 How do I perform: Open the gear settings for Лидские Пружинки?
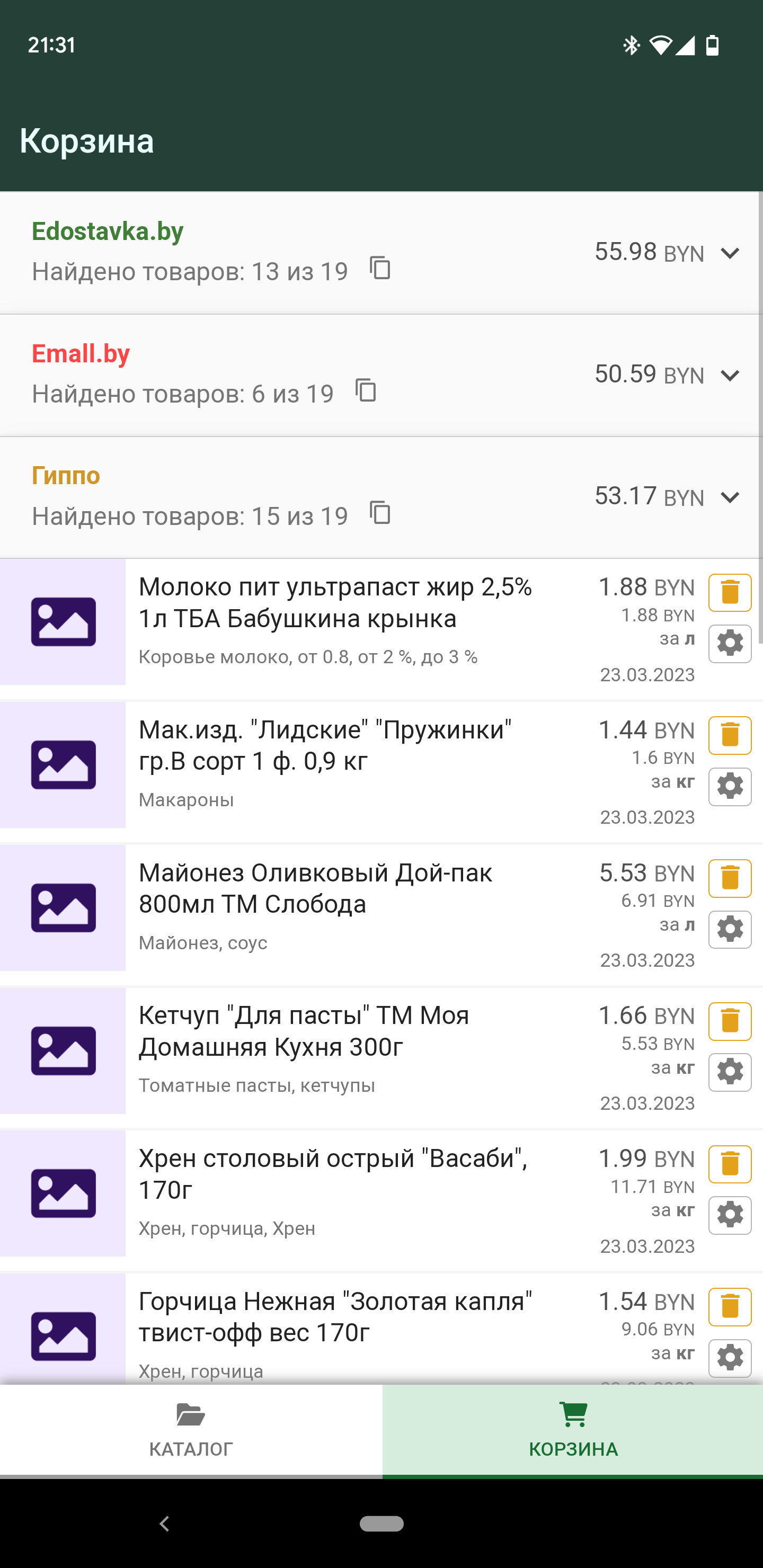730,787
